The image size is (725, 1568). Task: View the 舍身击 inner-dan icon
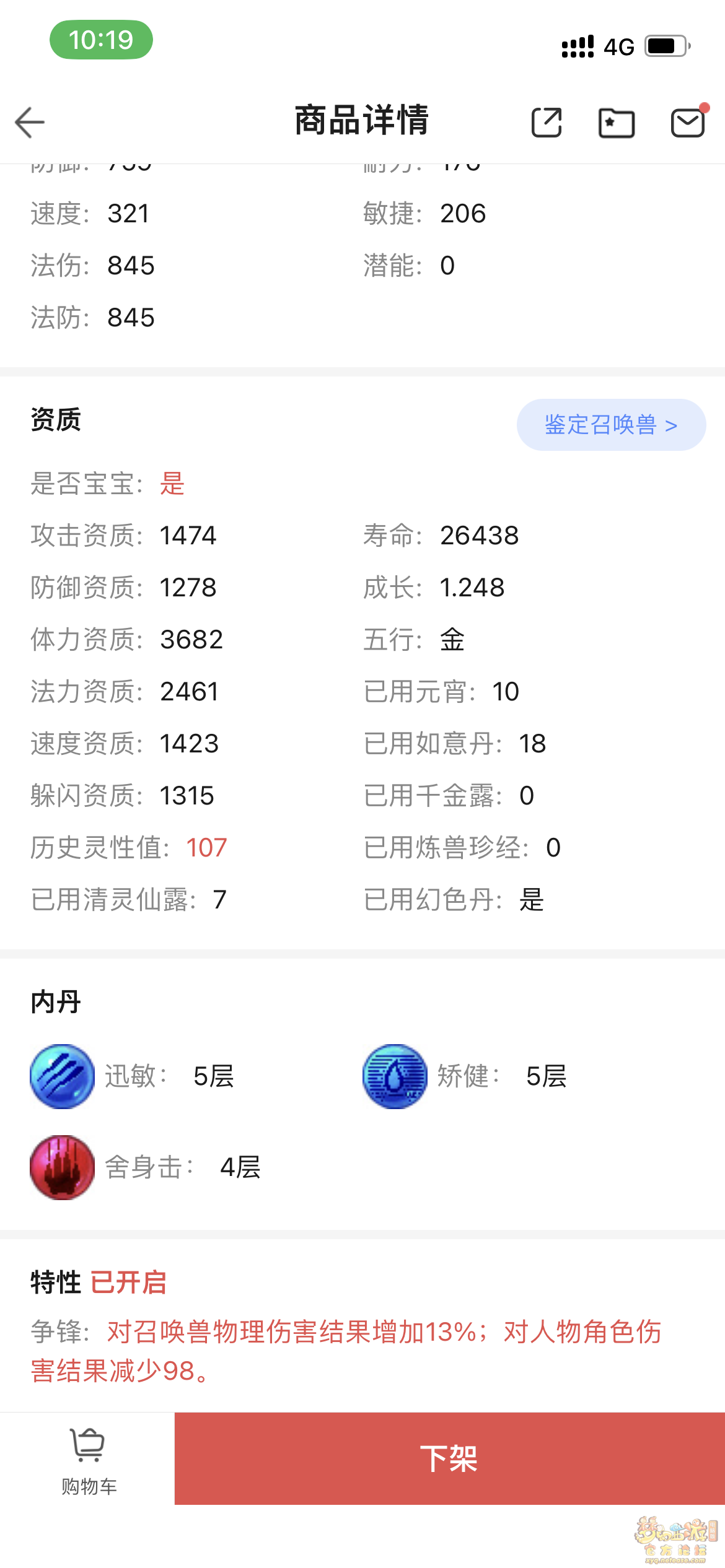(63, 1167)
